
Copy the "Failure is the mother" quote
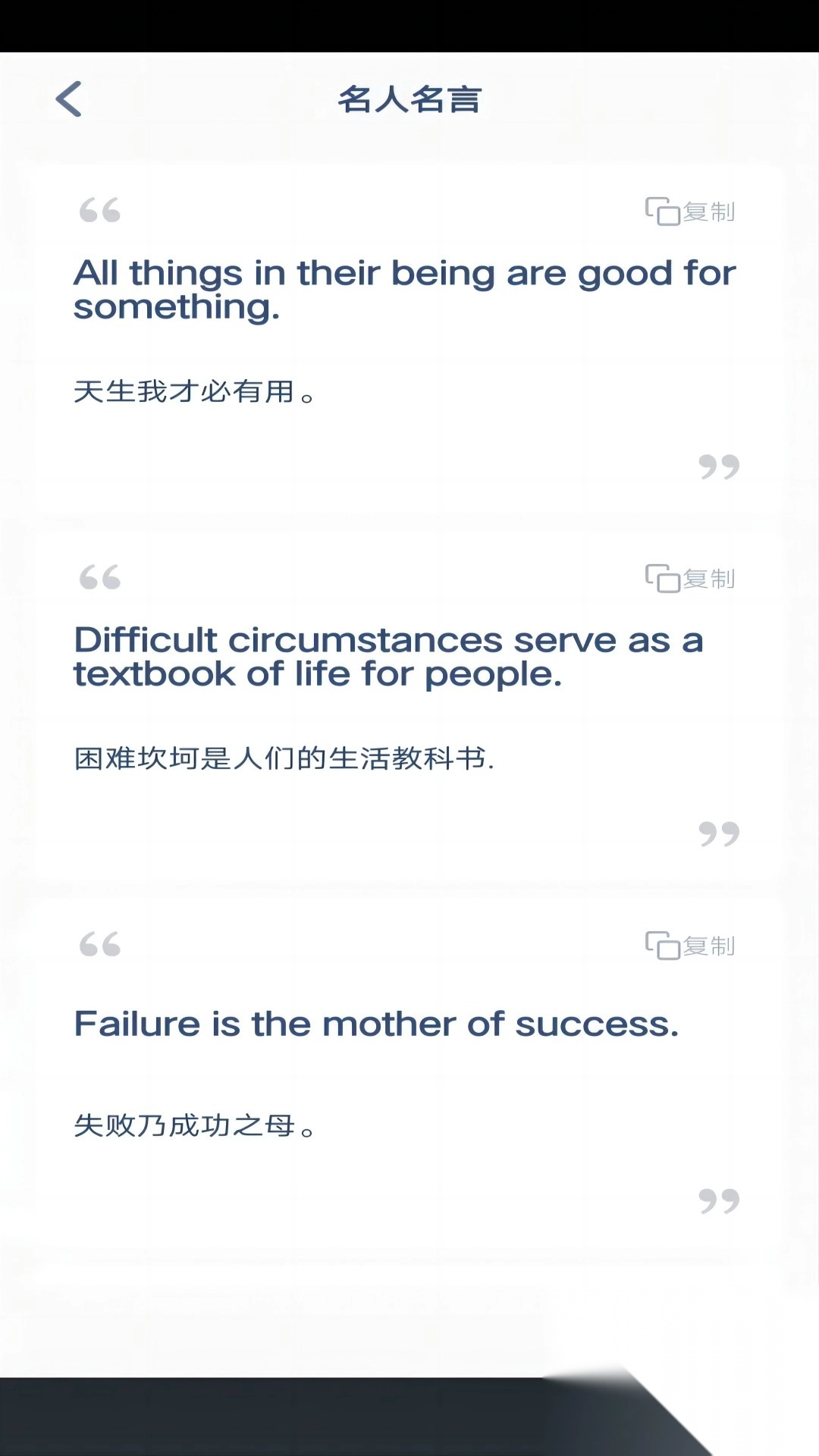(689, 946)
